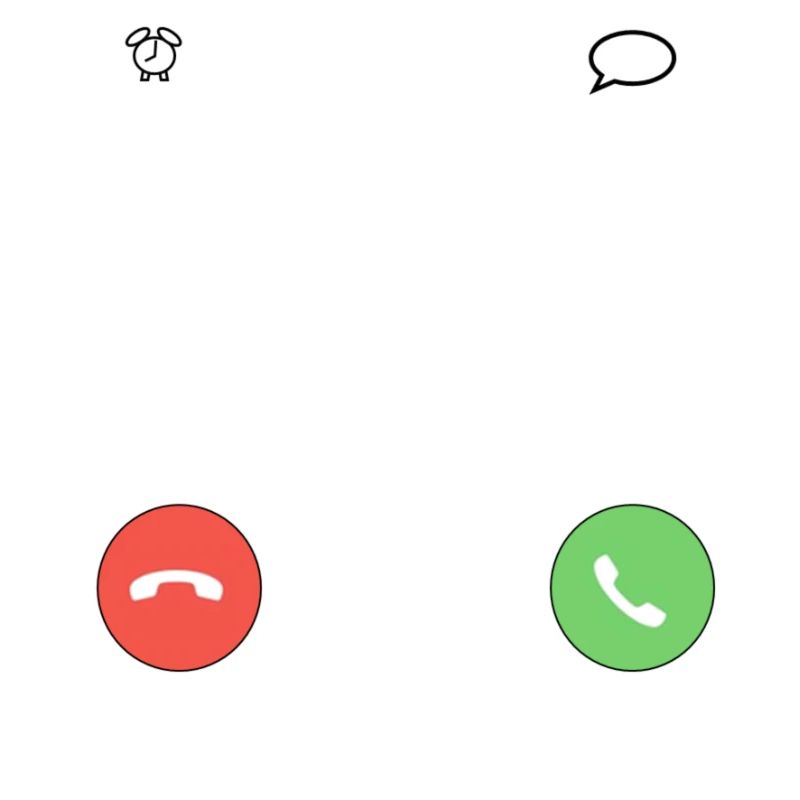This screenshot has width=800, height=800.
Task: Set a call reminder with alarm icon
Action: click(153, 54)
